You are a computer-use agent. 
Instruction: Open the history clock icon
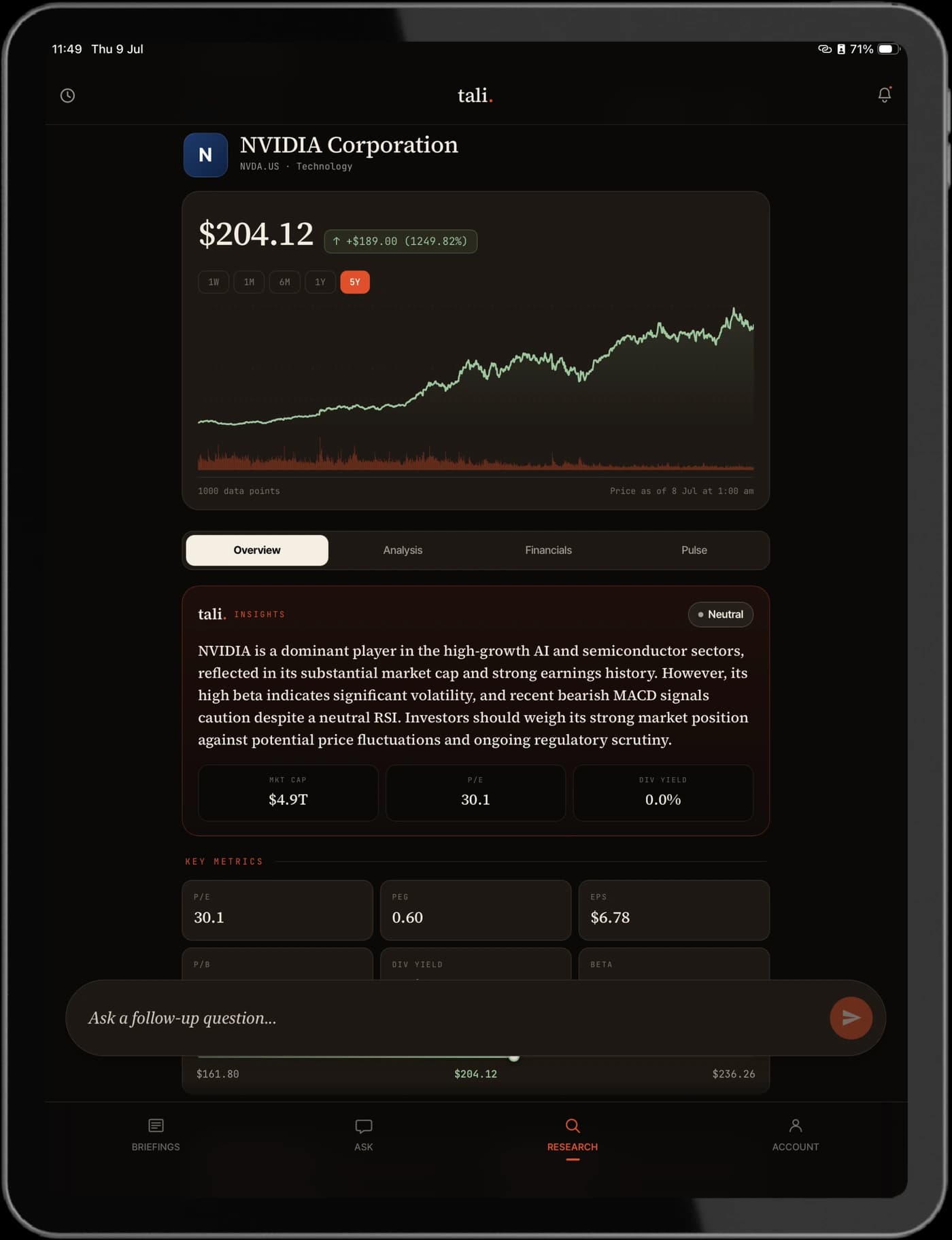67,96
